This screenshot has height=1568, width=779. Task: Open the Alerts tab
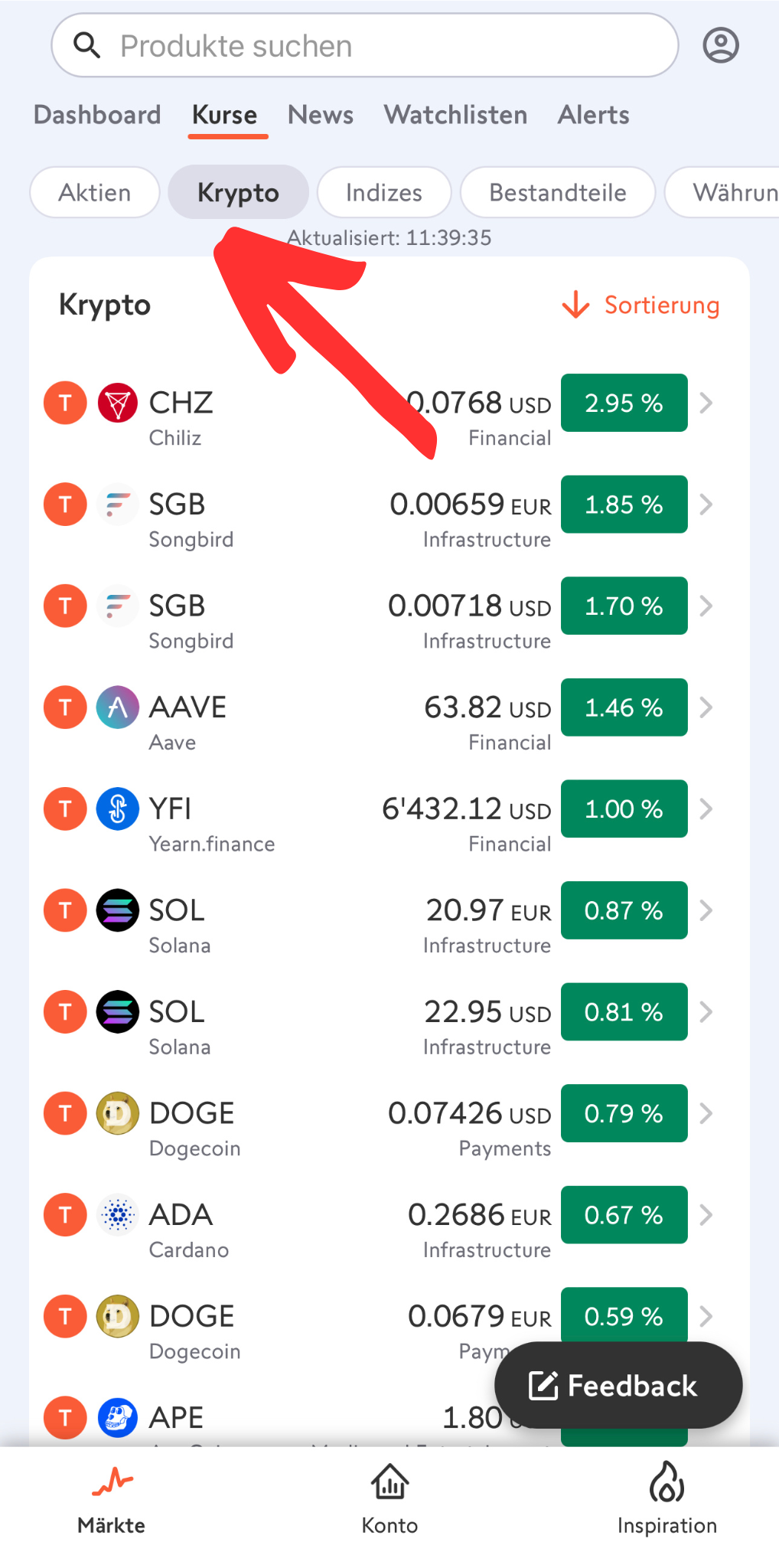(593, 115)
